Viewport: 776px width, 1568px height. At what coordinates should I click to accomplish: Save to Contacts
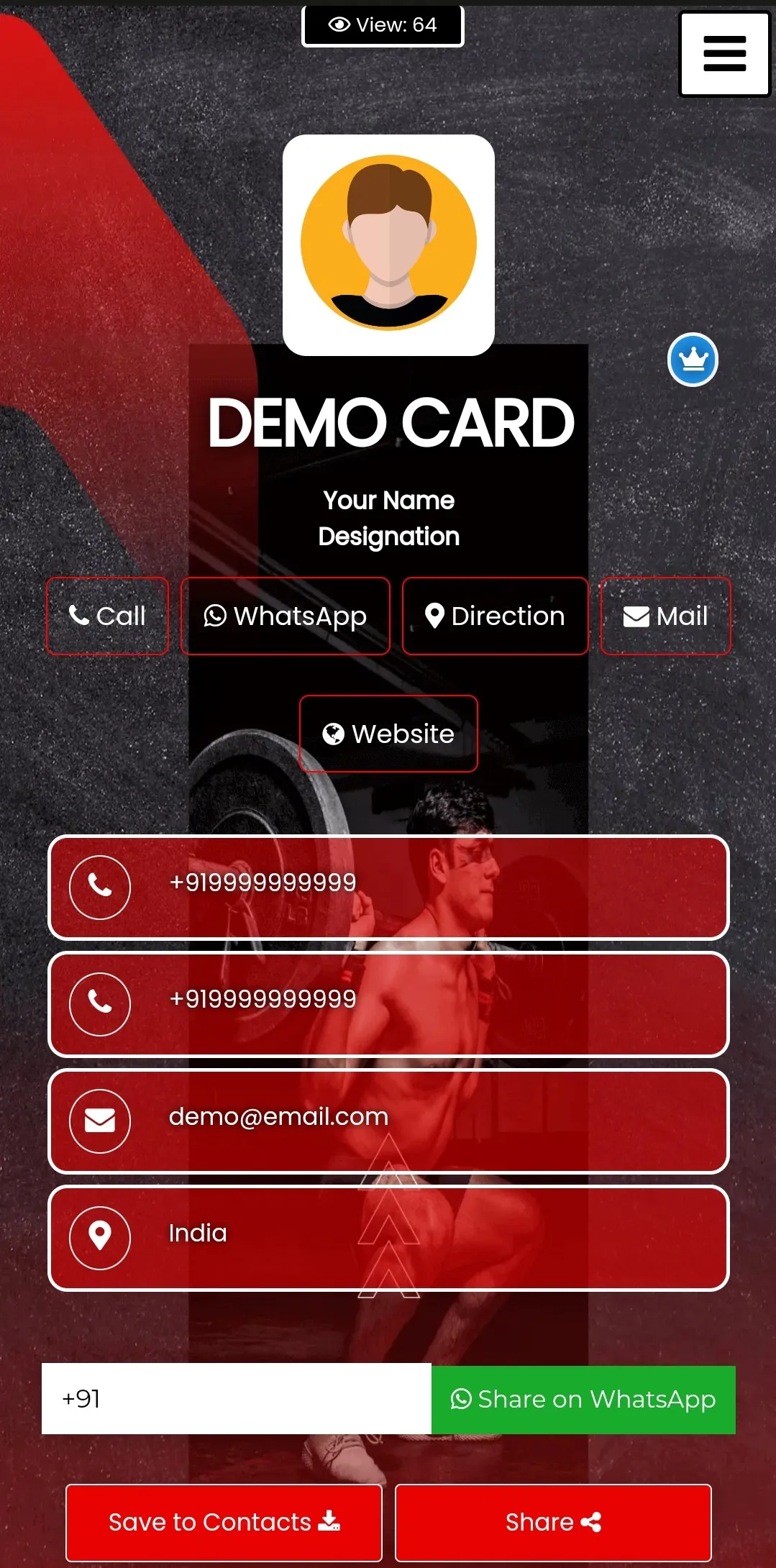pos(224,1522)
